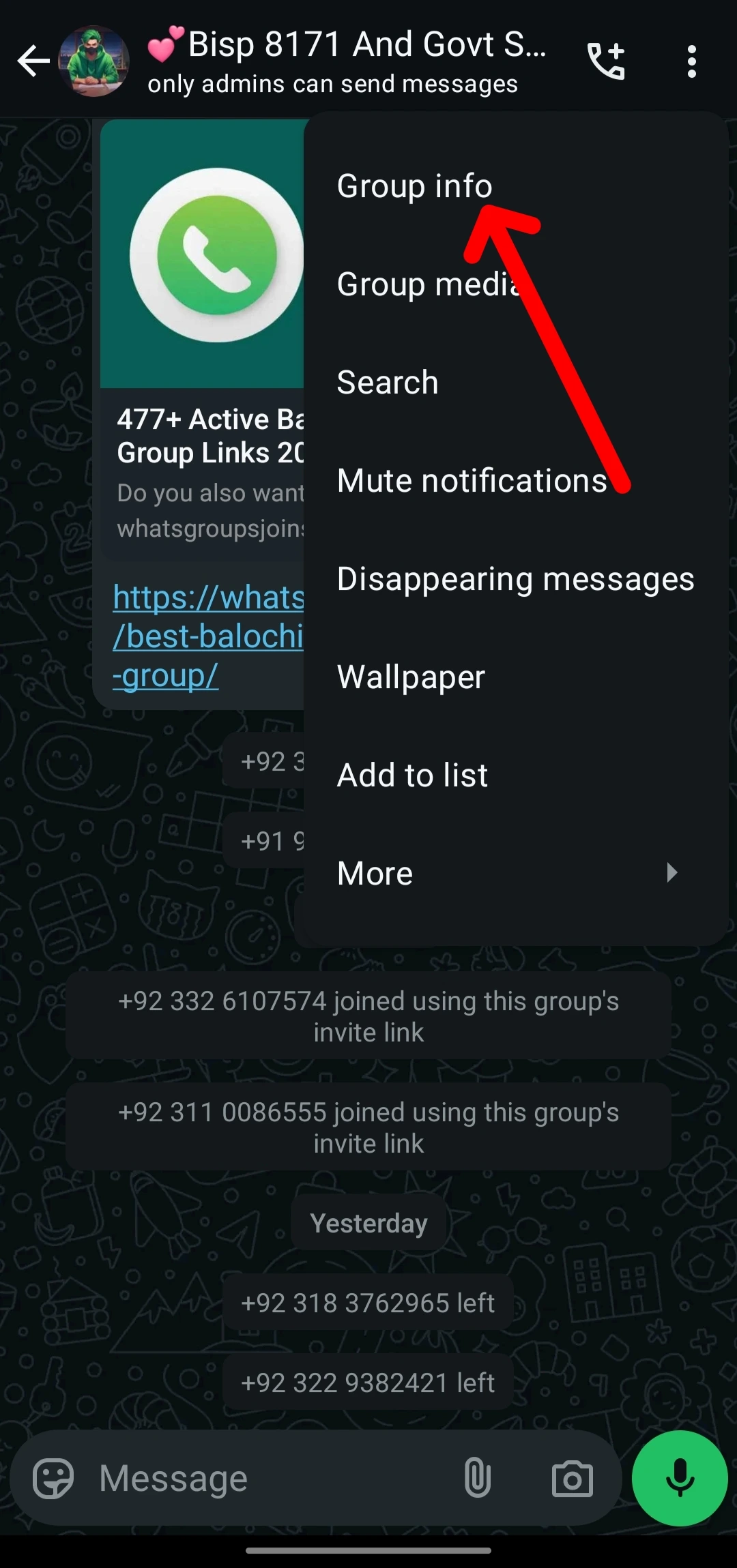
Task: Start a call using the call icon
Action: click(607, 61)
